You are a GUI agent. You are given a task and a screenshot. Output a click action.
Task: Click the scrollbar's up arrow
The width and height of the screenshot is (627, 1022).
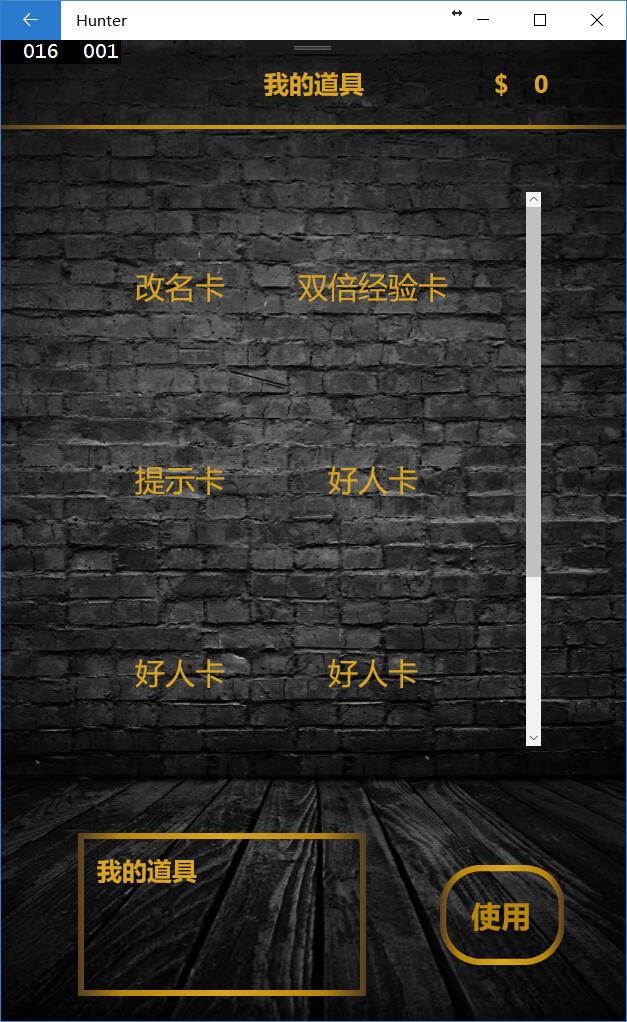533,199
